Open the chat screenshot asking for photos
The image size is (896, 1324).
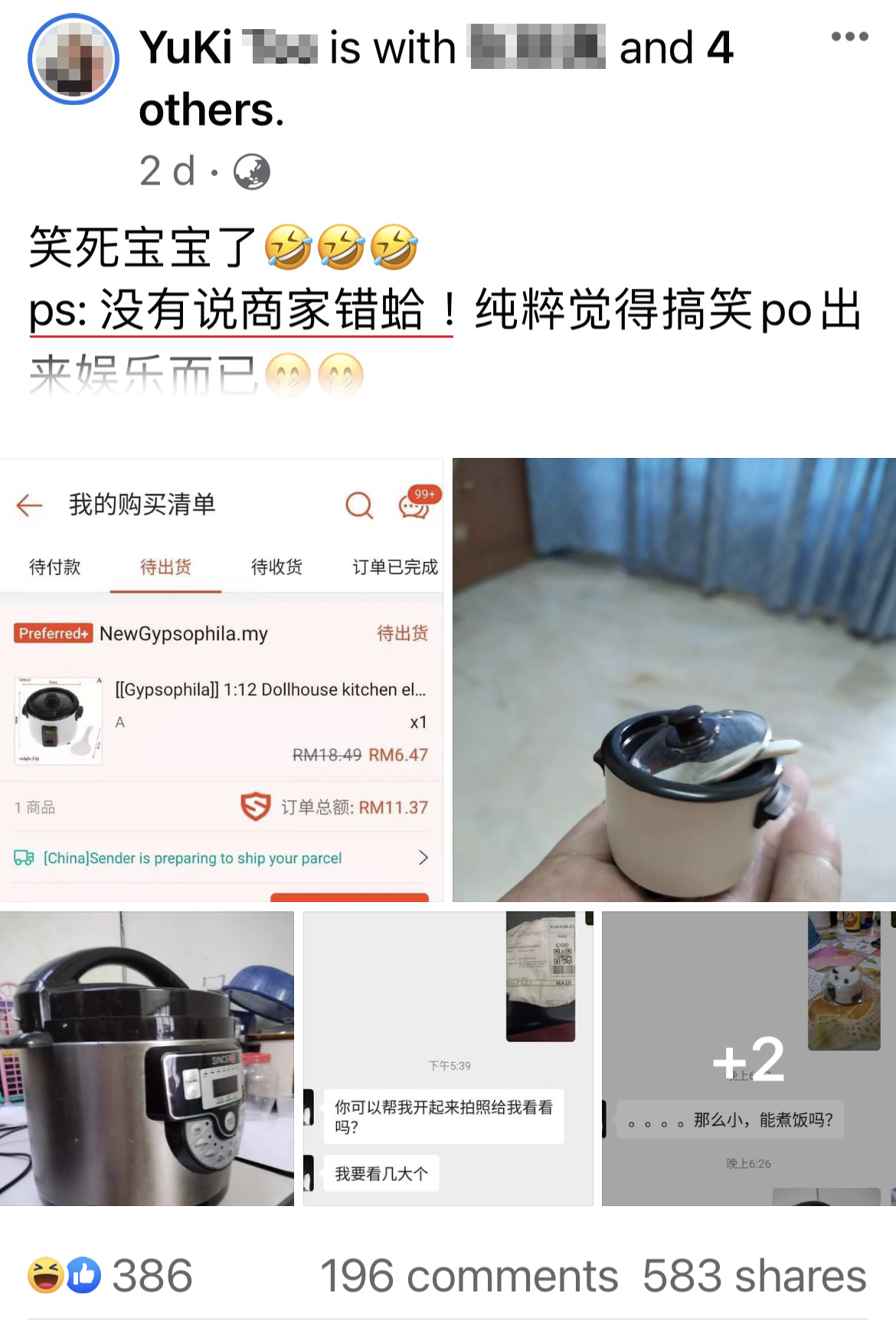448,1058
